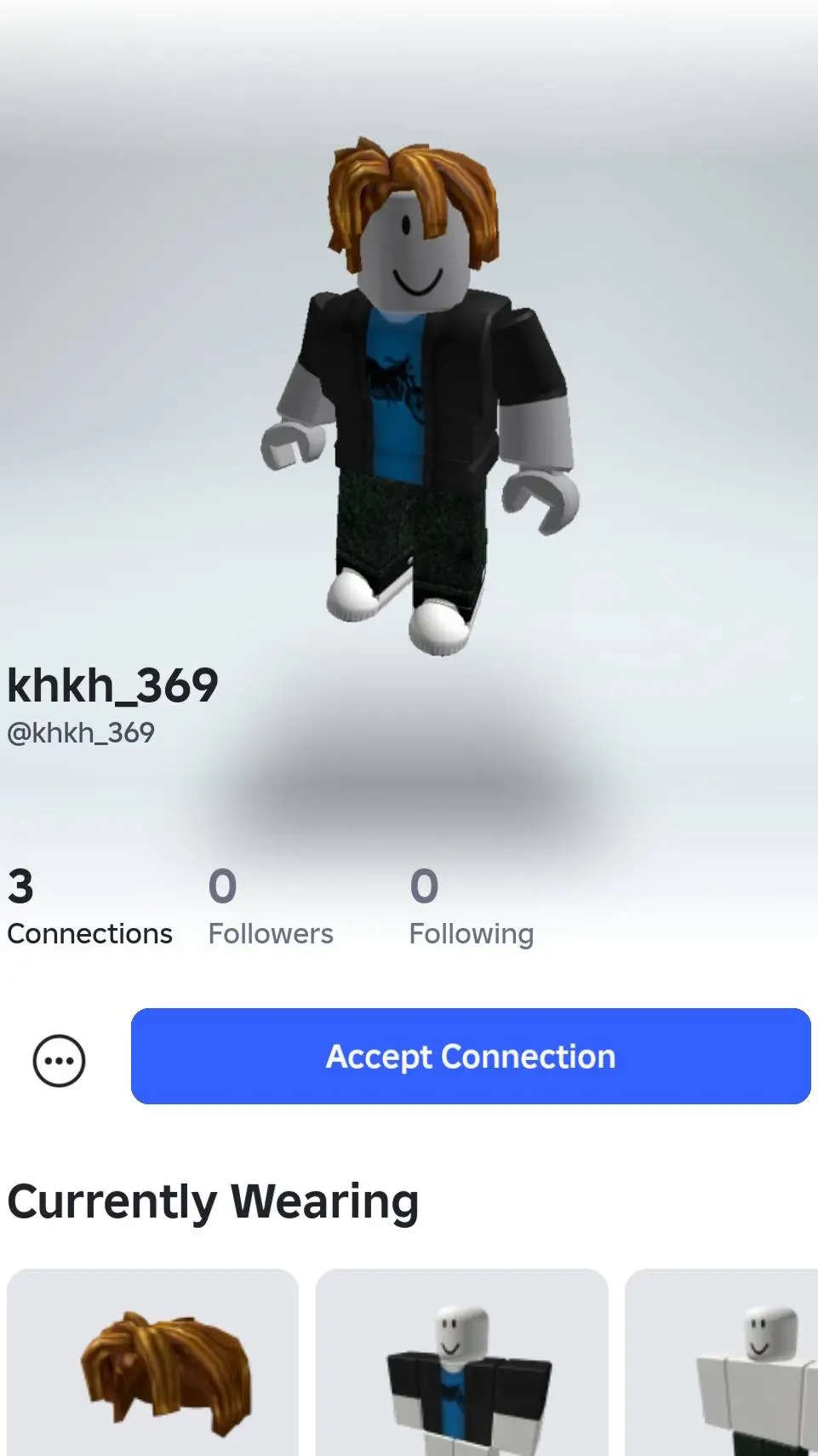Open the more options circle menu
This screenshot has height=1456, width=818.
[59, 1060]
